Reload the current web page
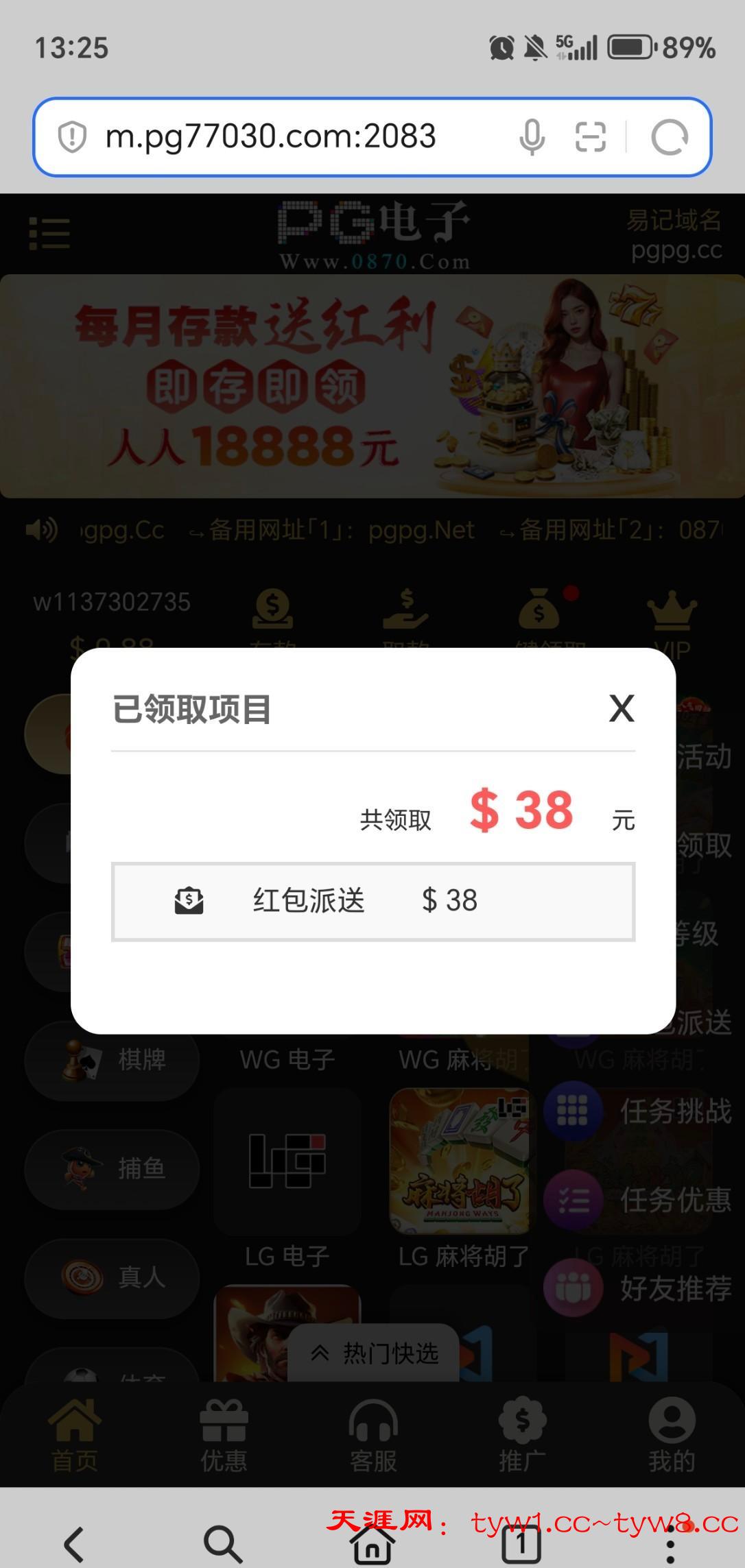 click(x=669, y=137)
